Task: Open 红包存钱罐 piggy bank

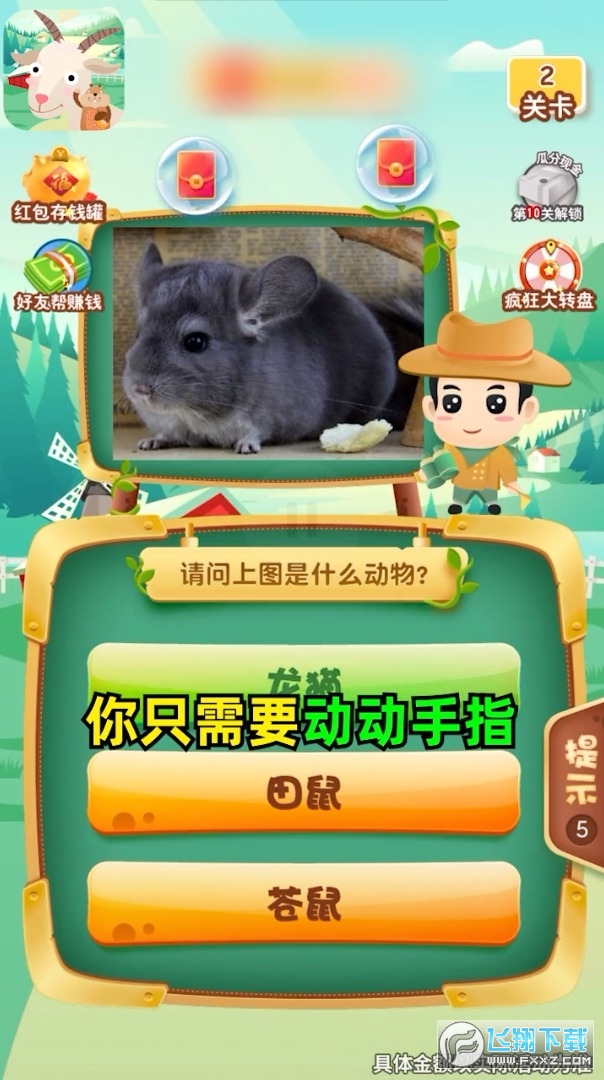Action: point(58,185)
